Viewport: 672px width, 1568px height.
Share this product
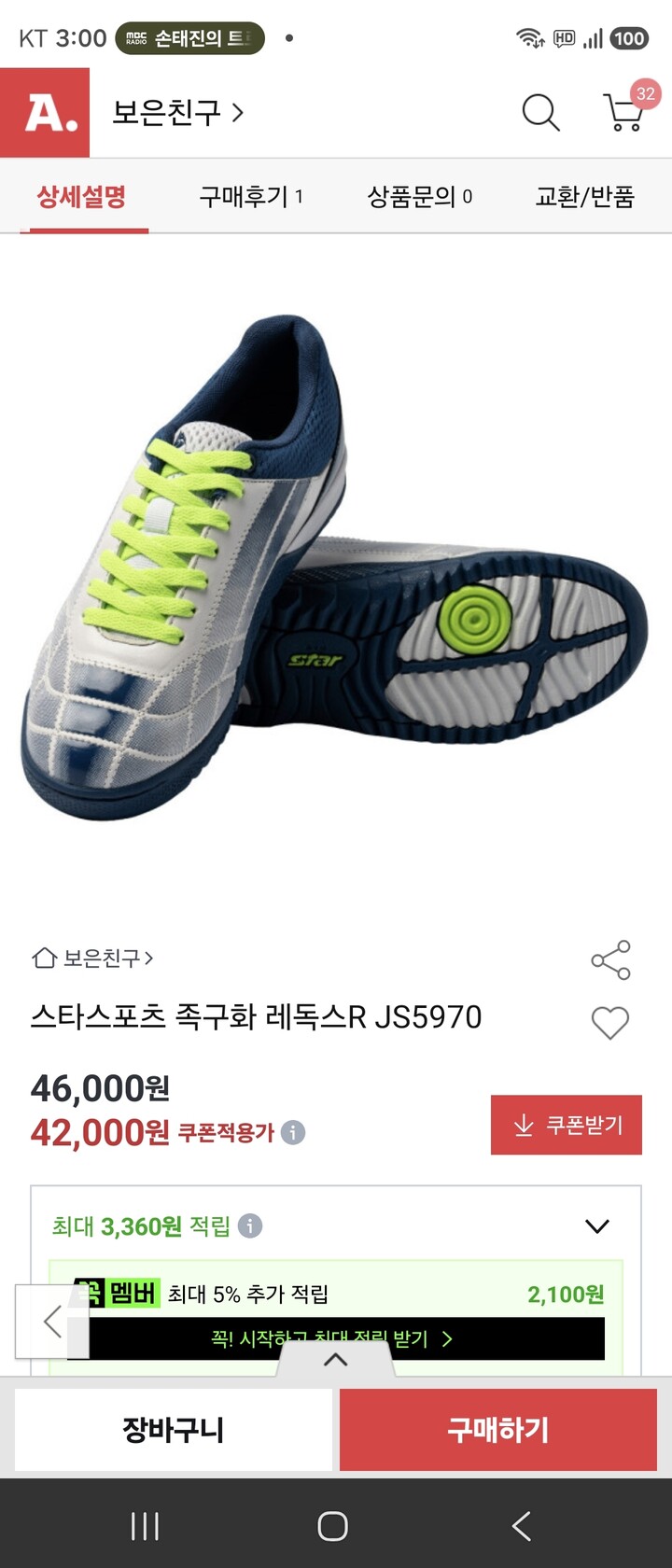click(610, 960)
